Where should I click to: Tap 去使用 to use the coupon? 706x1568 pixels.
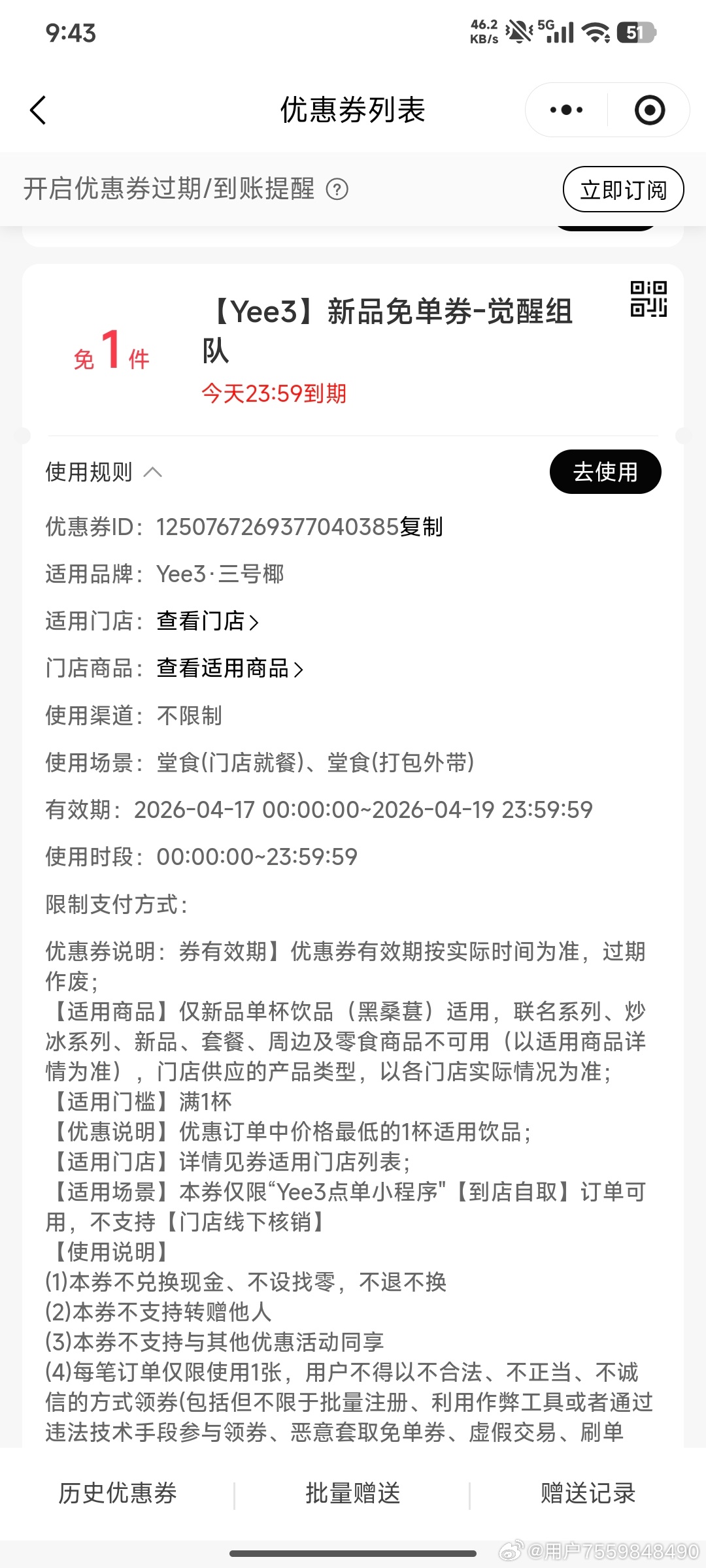pos(605,472)
